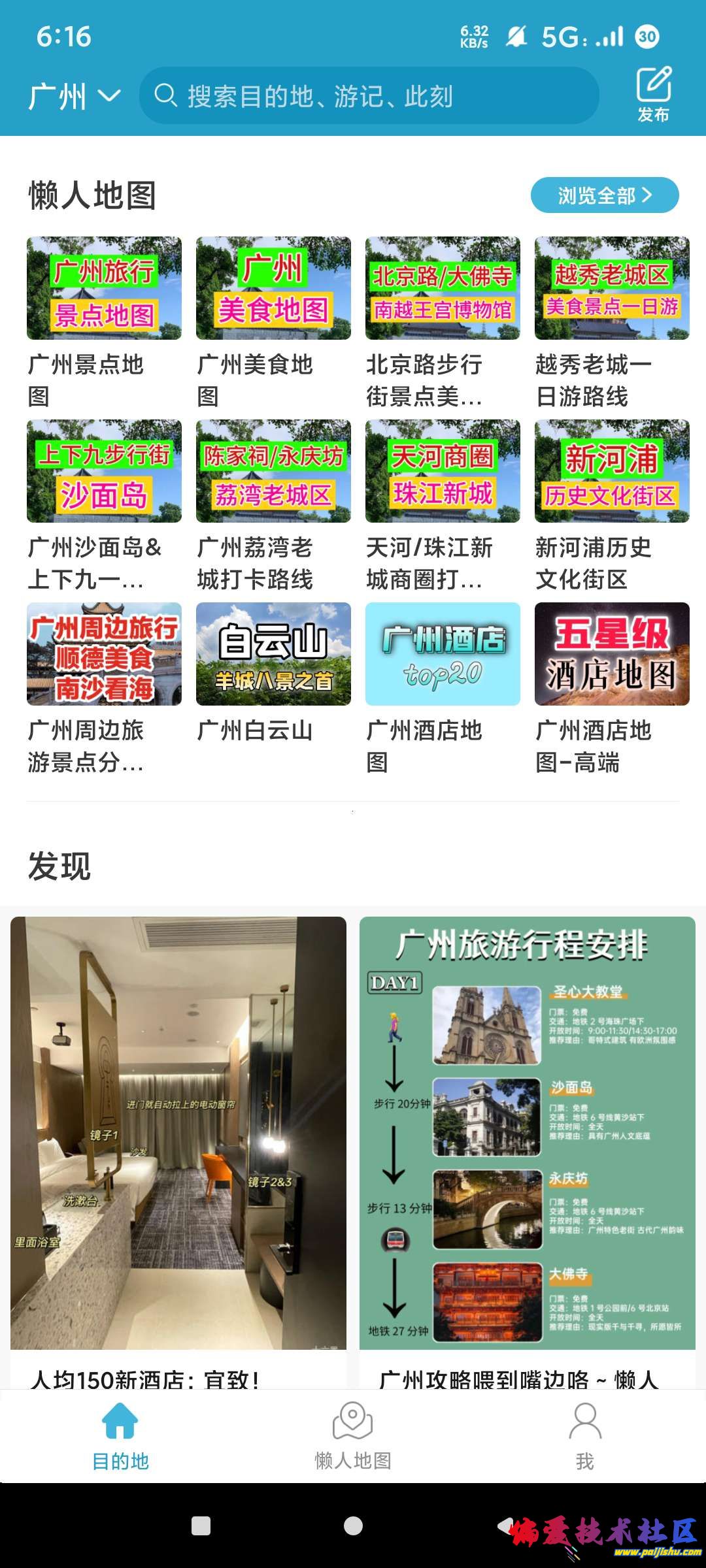Open the 发布 publish button
706x1568 pixels.
click(653, 94)
